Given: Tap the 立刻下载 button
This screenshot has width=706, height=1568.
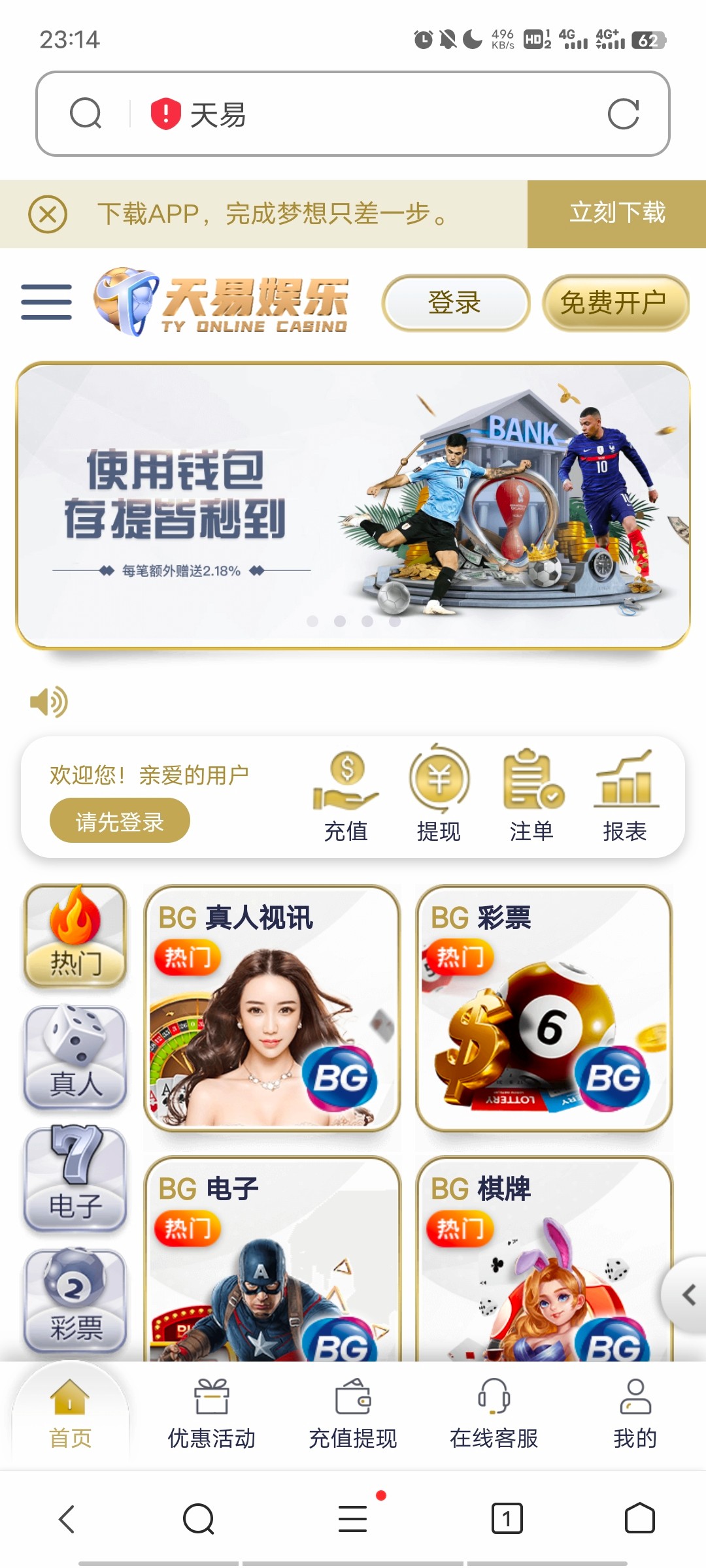Looking at the screenshot, I should [616, 214].
